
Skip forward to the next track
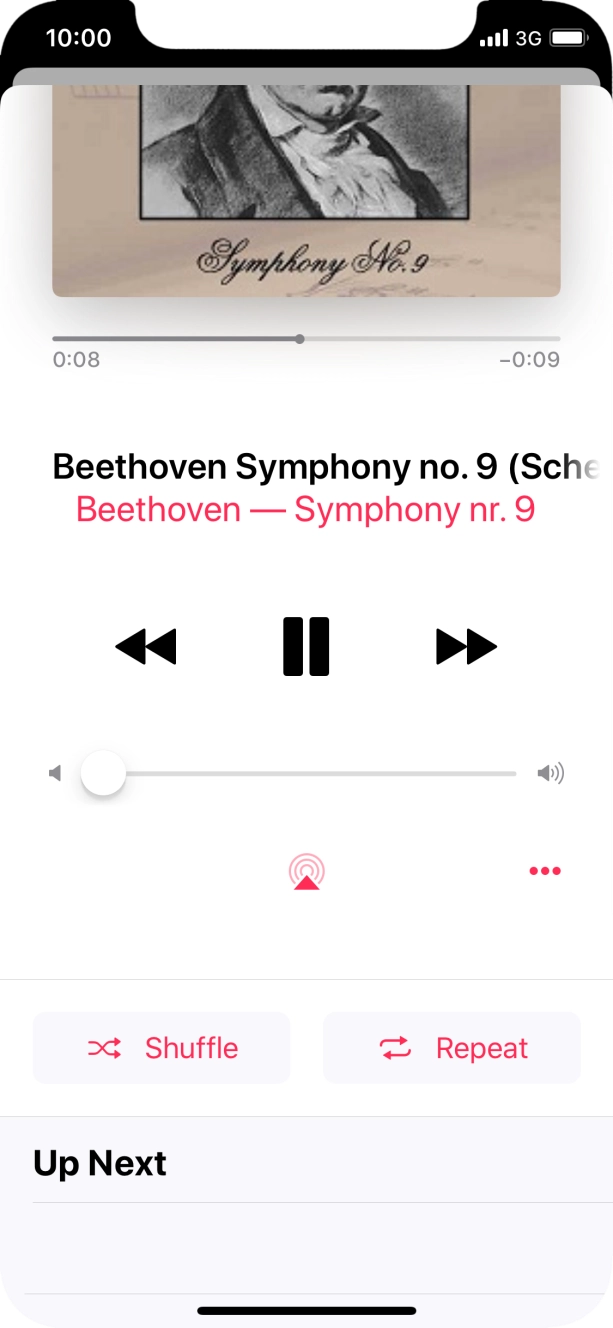point(466,647)
